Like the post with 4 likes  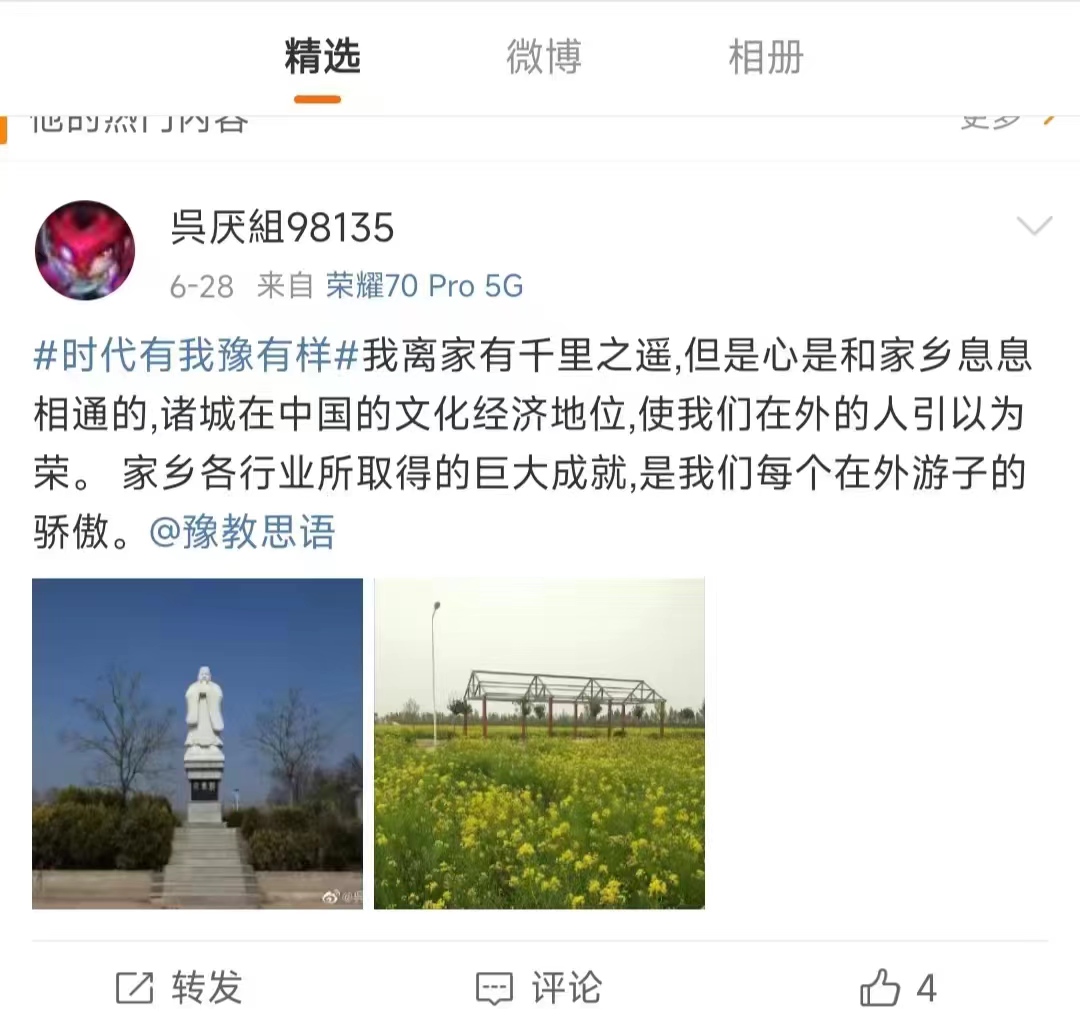tap(897, 988)
